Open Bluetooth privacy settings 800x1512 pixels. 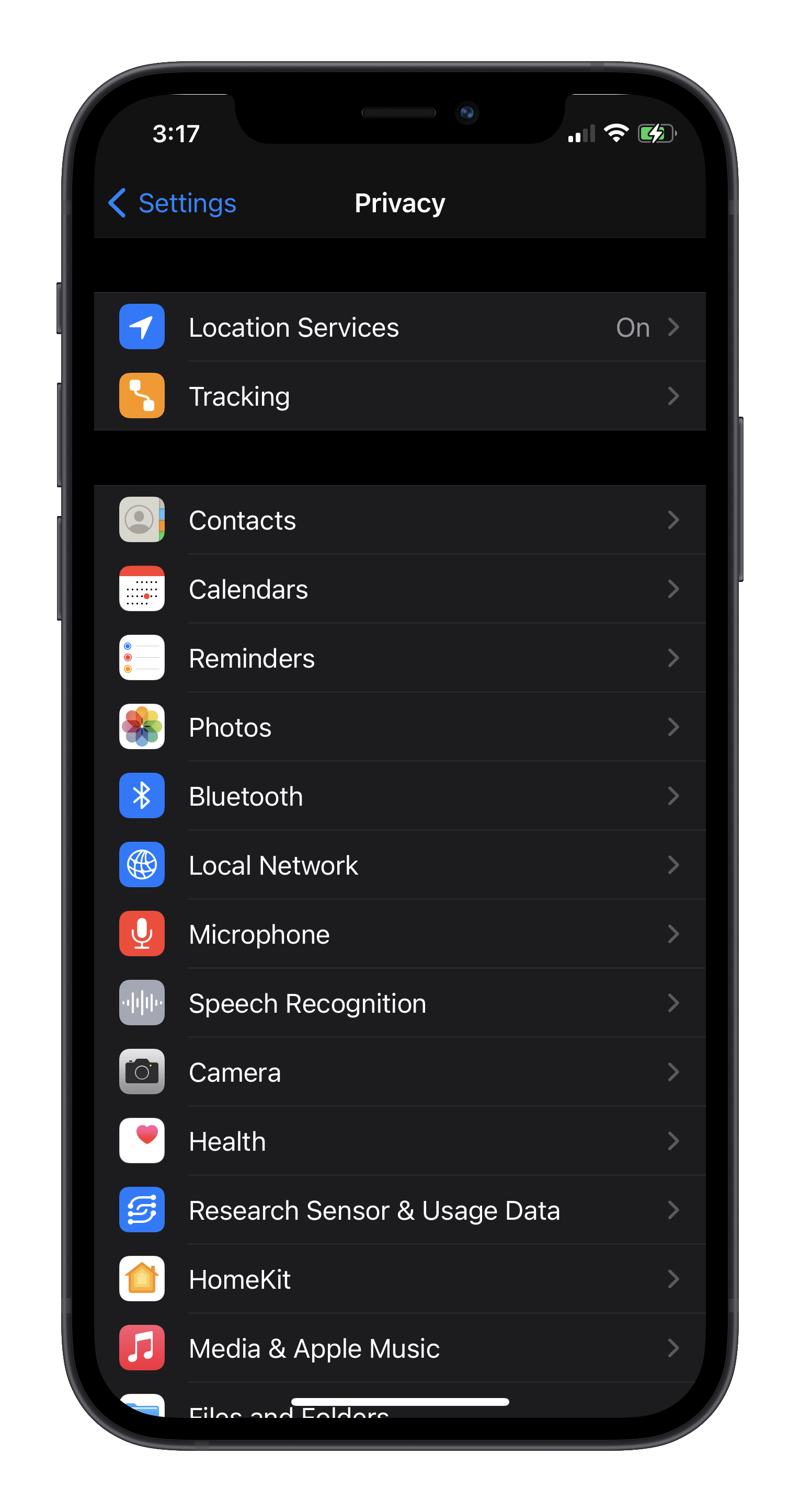[x=399, y=796]
